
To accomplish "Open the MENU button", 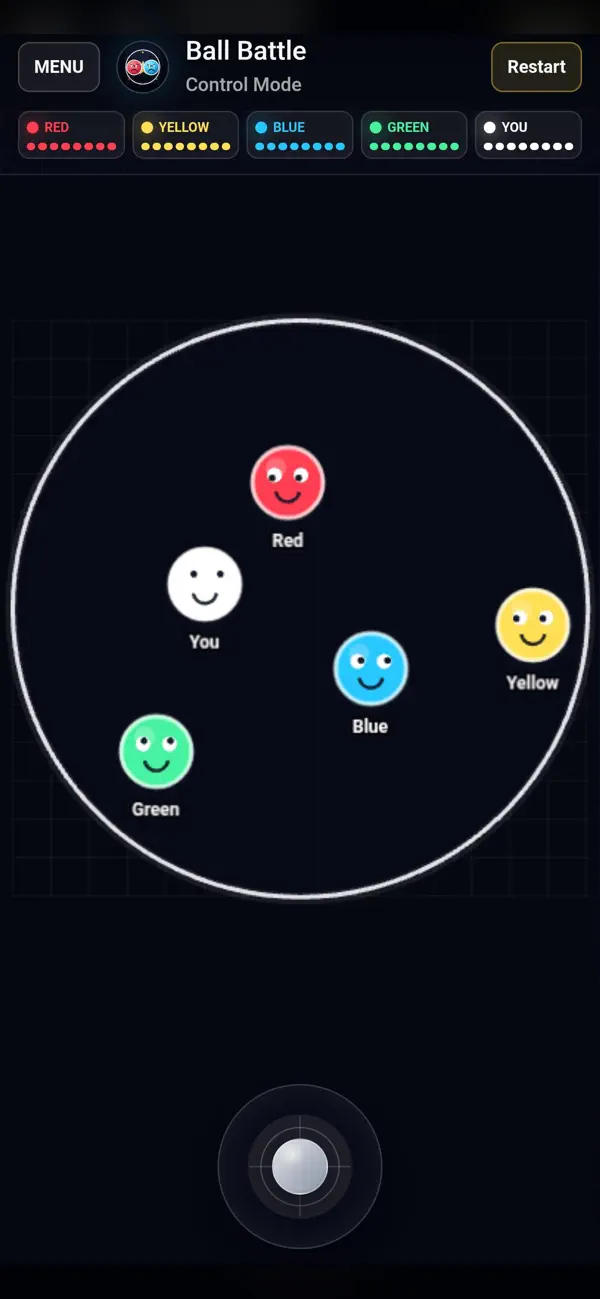I will point(59,67).
